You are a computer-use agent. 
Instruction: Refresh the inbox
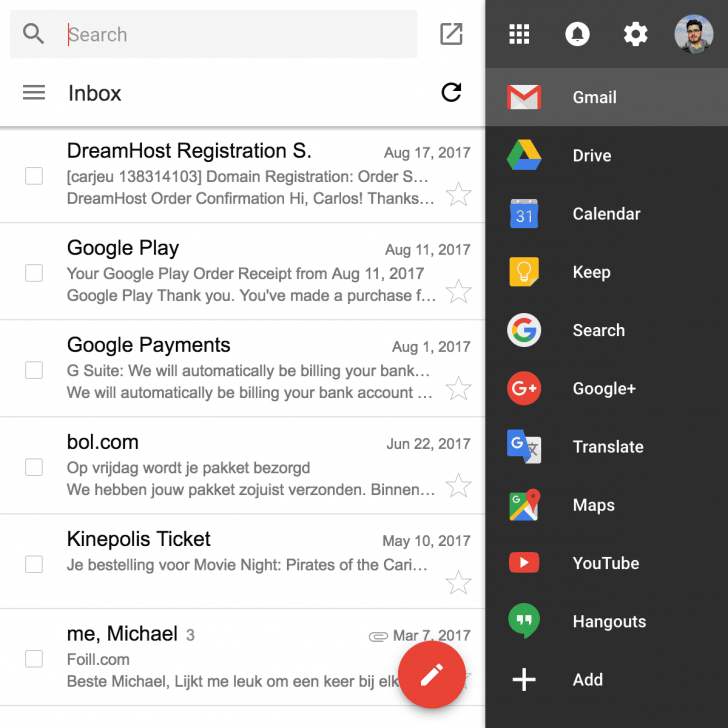[451, 93]
